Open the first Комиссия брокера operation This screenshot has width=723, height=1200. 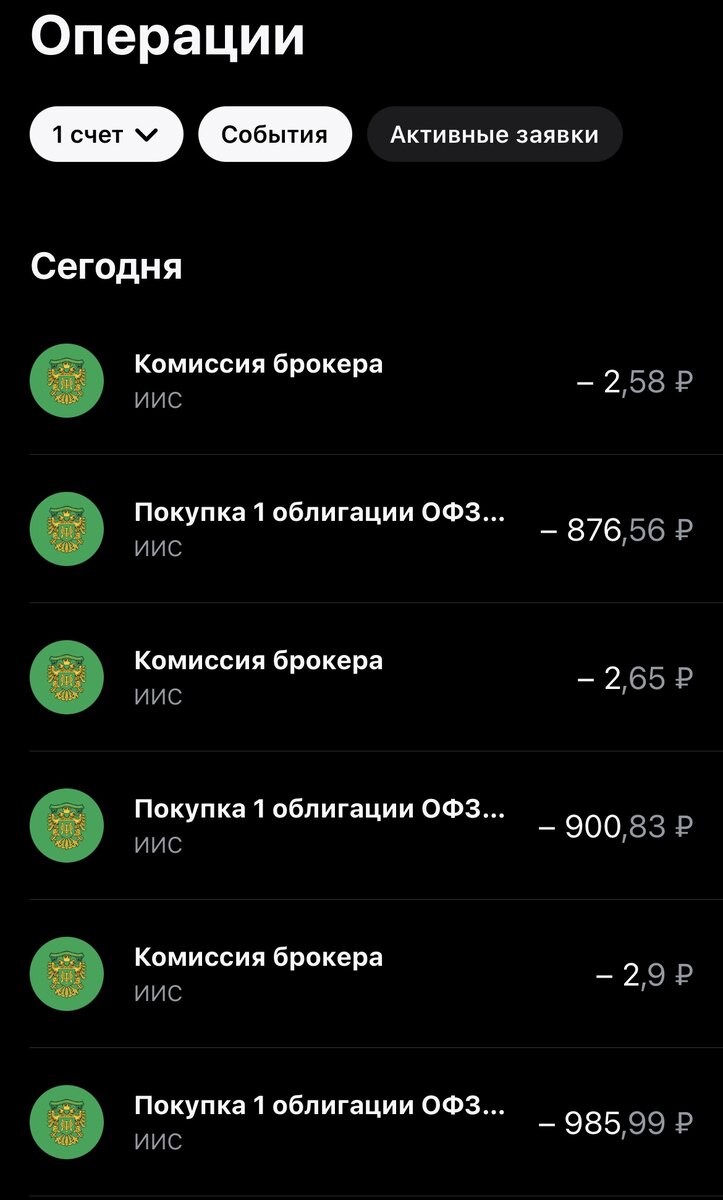pyautogui.click(x=300, y=380)
